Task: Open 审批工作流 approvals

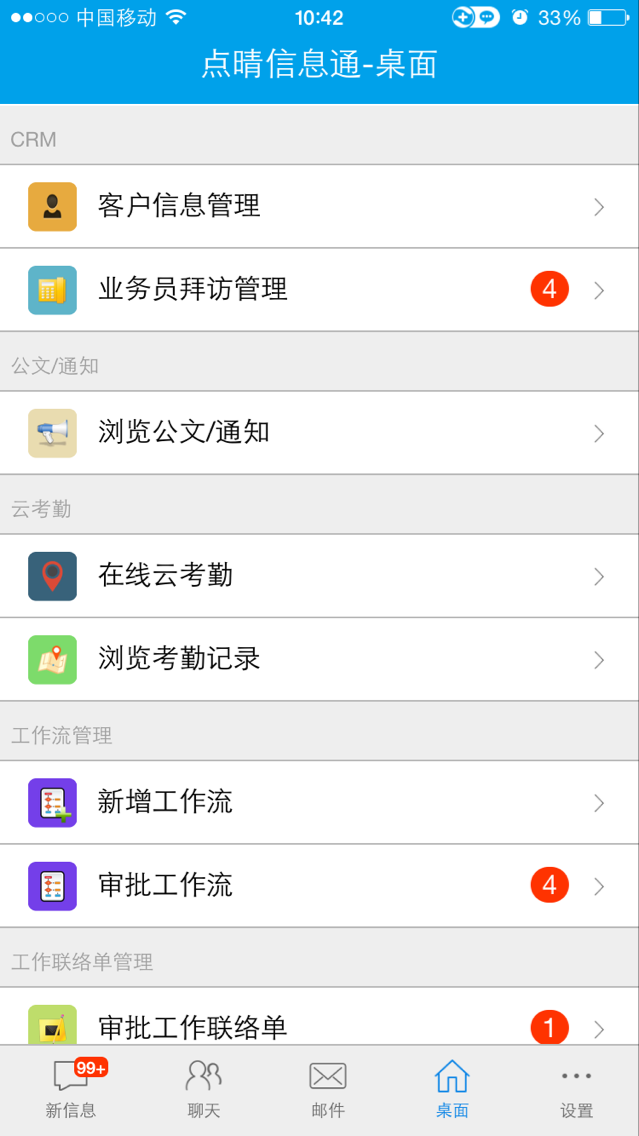Action: 319,885
